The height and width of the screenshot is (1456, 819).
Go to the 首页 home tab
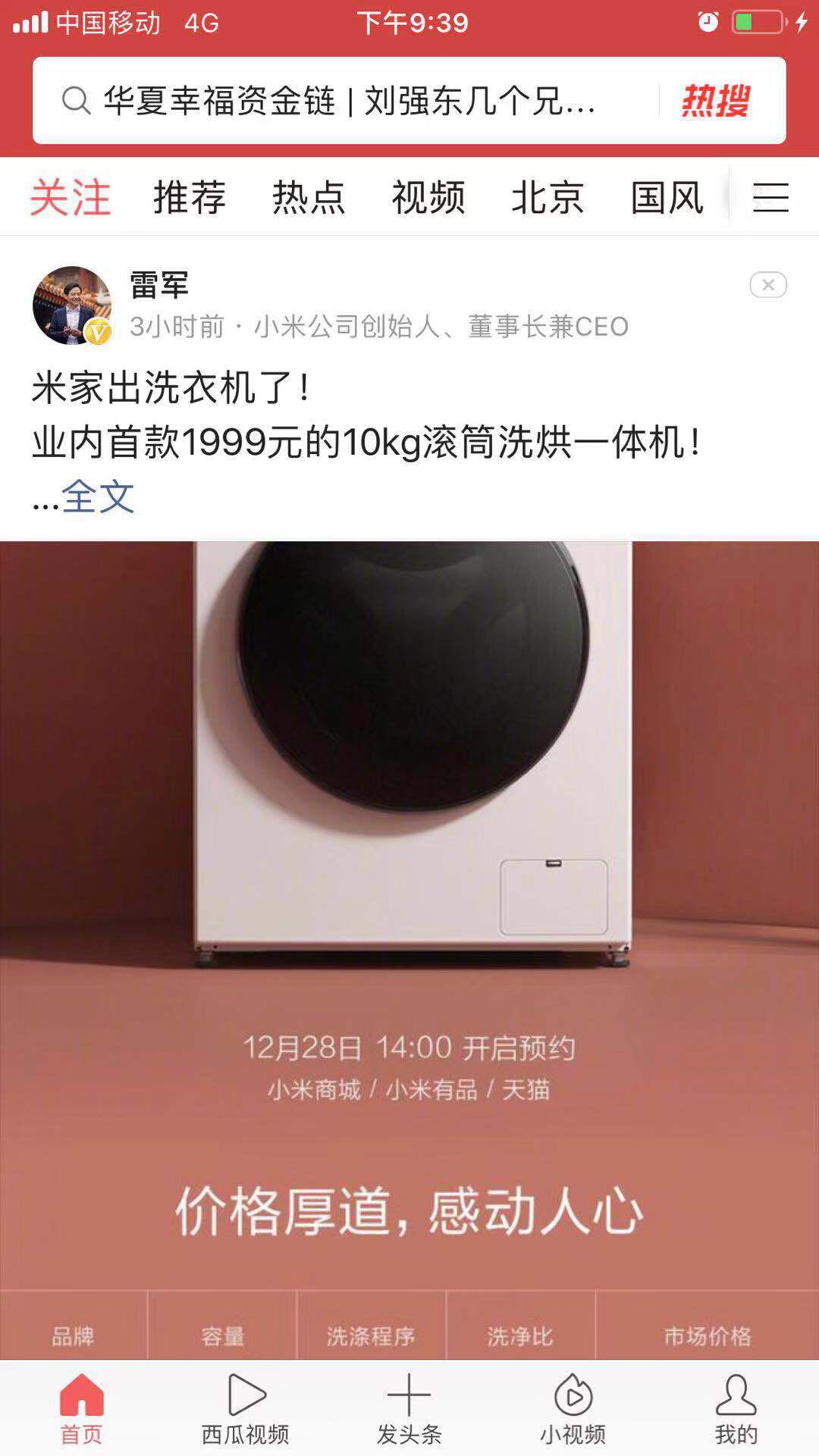tap(81, 1408)
